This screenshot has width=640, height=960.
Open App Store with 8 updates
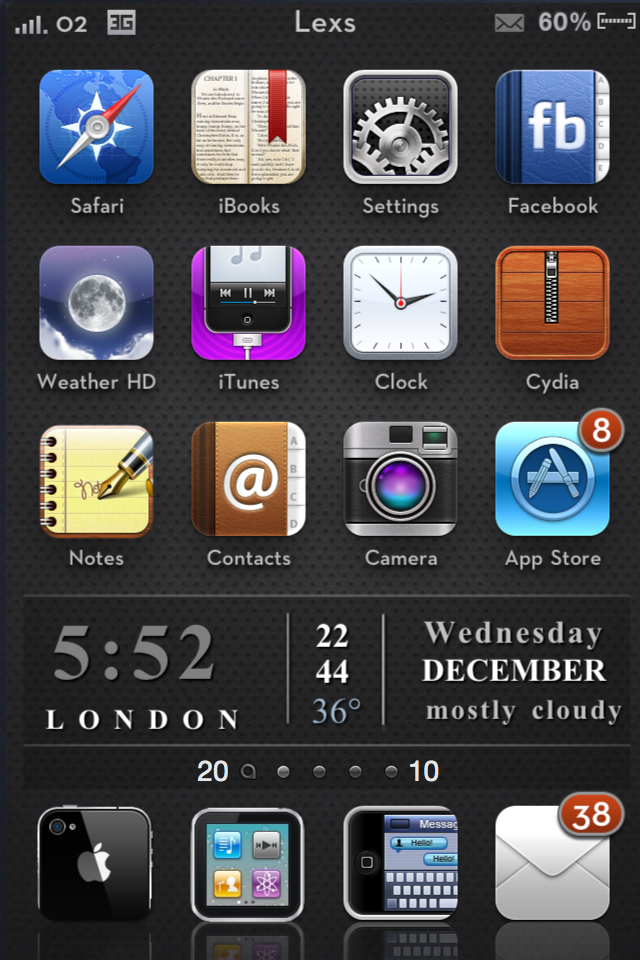pyautogui.click(x=552, y=479)
